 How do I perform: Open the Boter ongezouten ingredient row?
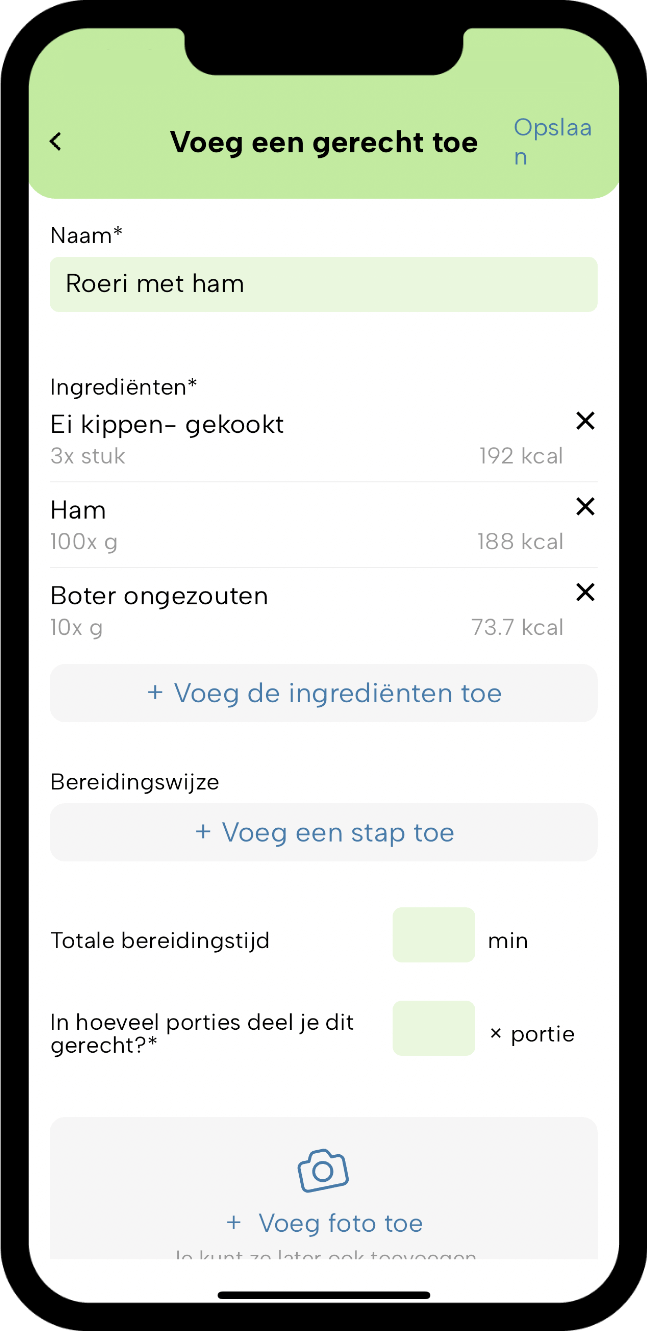pyautogui.click(x=306, y=611)
